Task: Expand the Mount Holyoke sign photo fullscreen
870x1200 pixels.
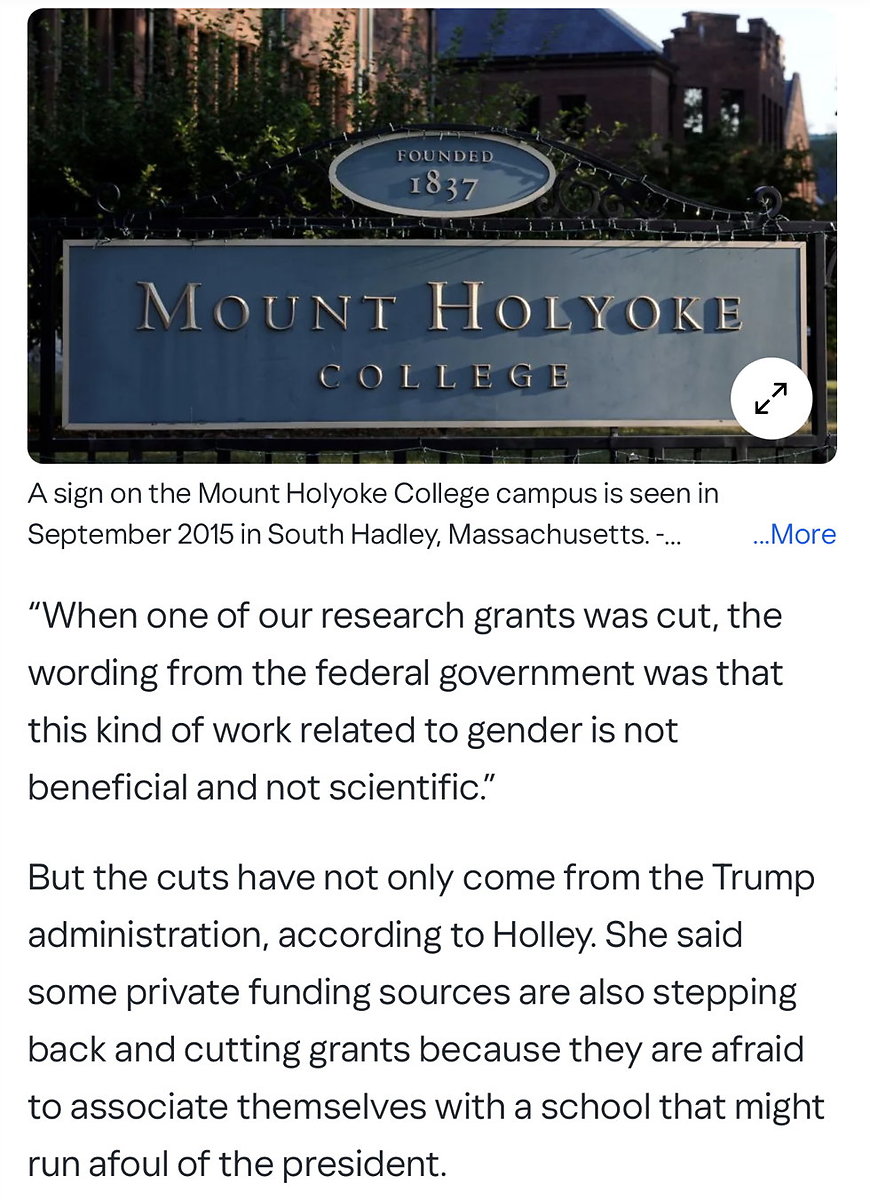Action: point(770,398)
